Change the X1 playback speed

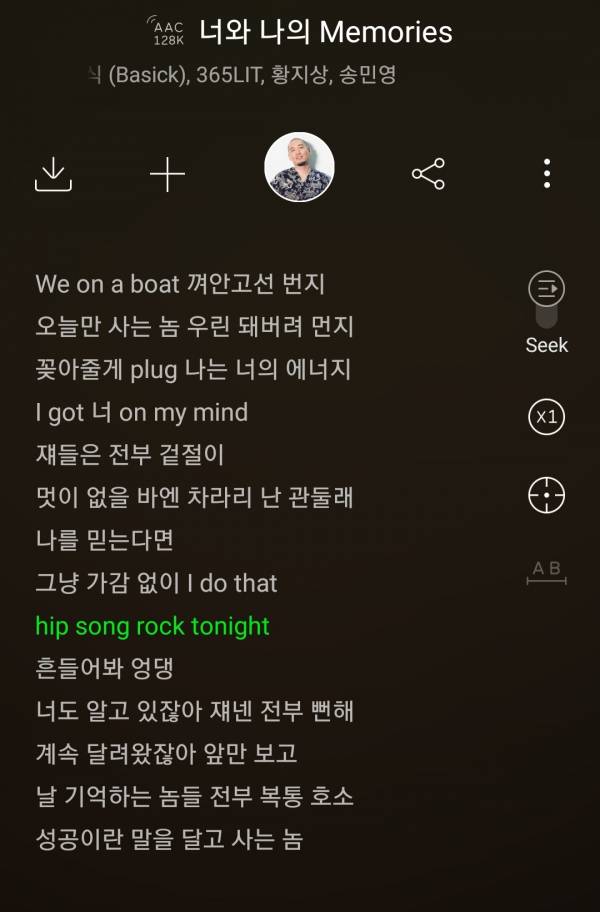(x=546, y=417)
